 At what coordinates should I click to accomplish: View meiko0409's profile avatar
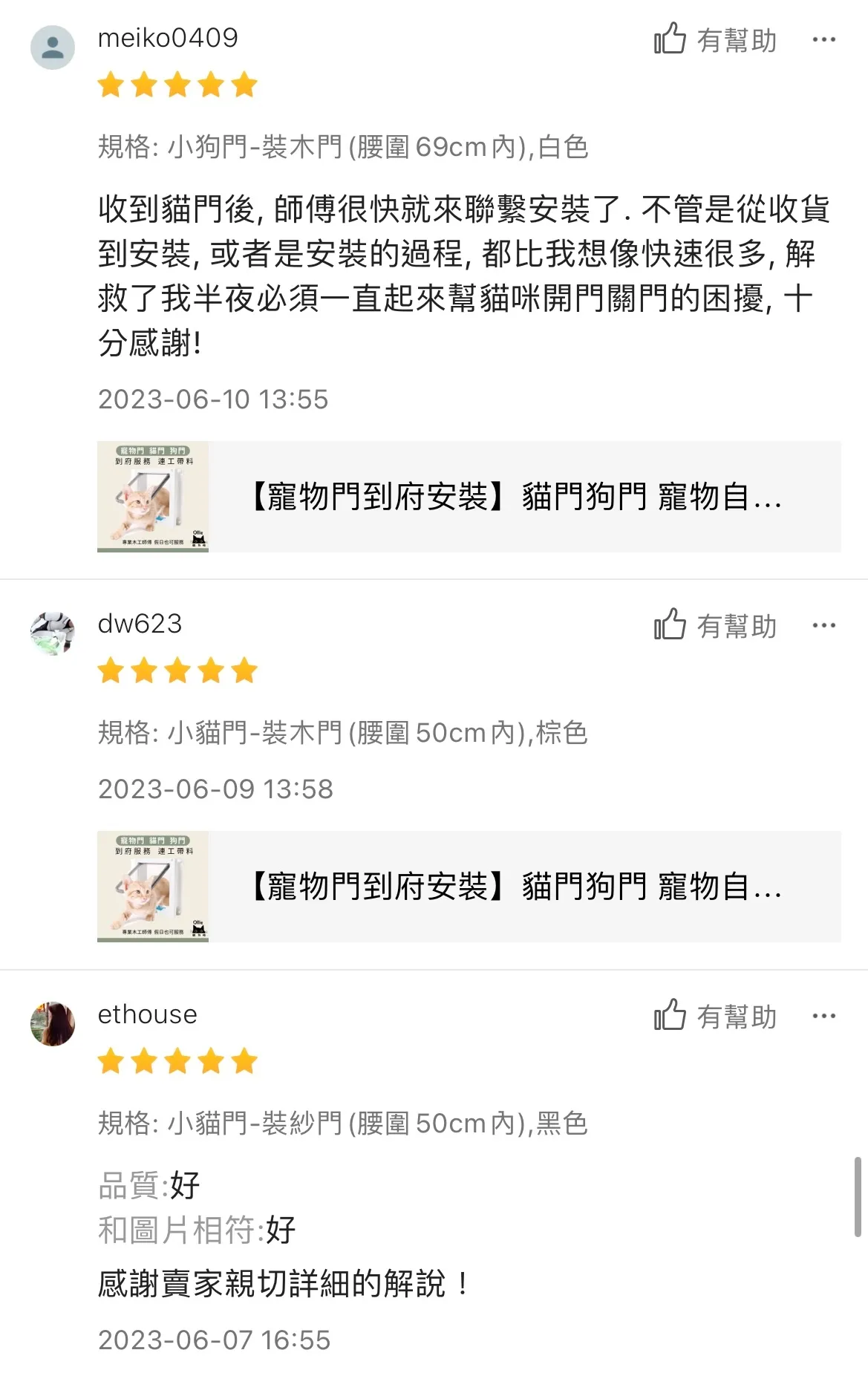(53, 48)
